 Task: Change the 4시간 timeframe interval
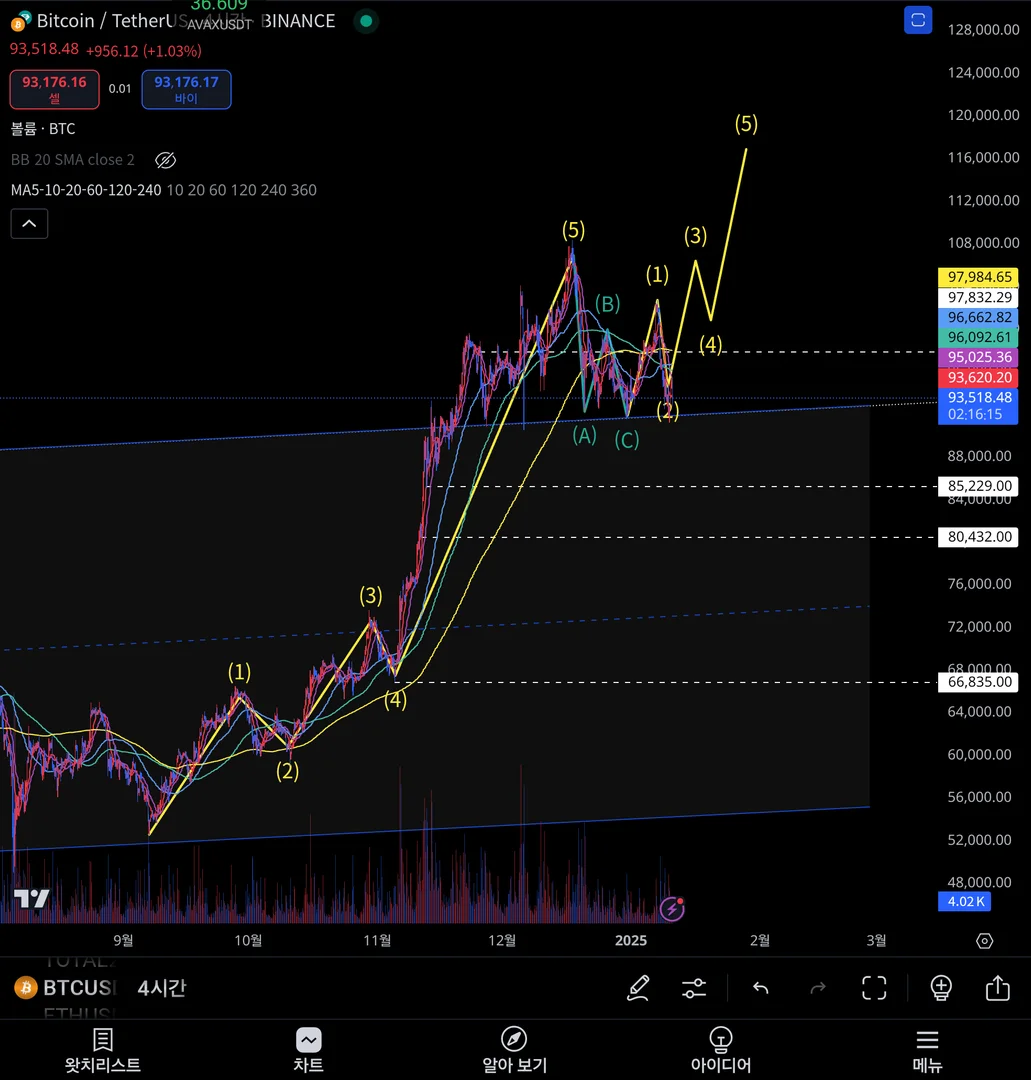[x=162, y=988]
